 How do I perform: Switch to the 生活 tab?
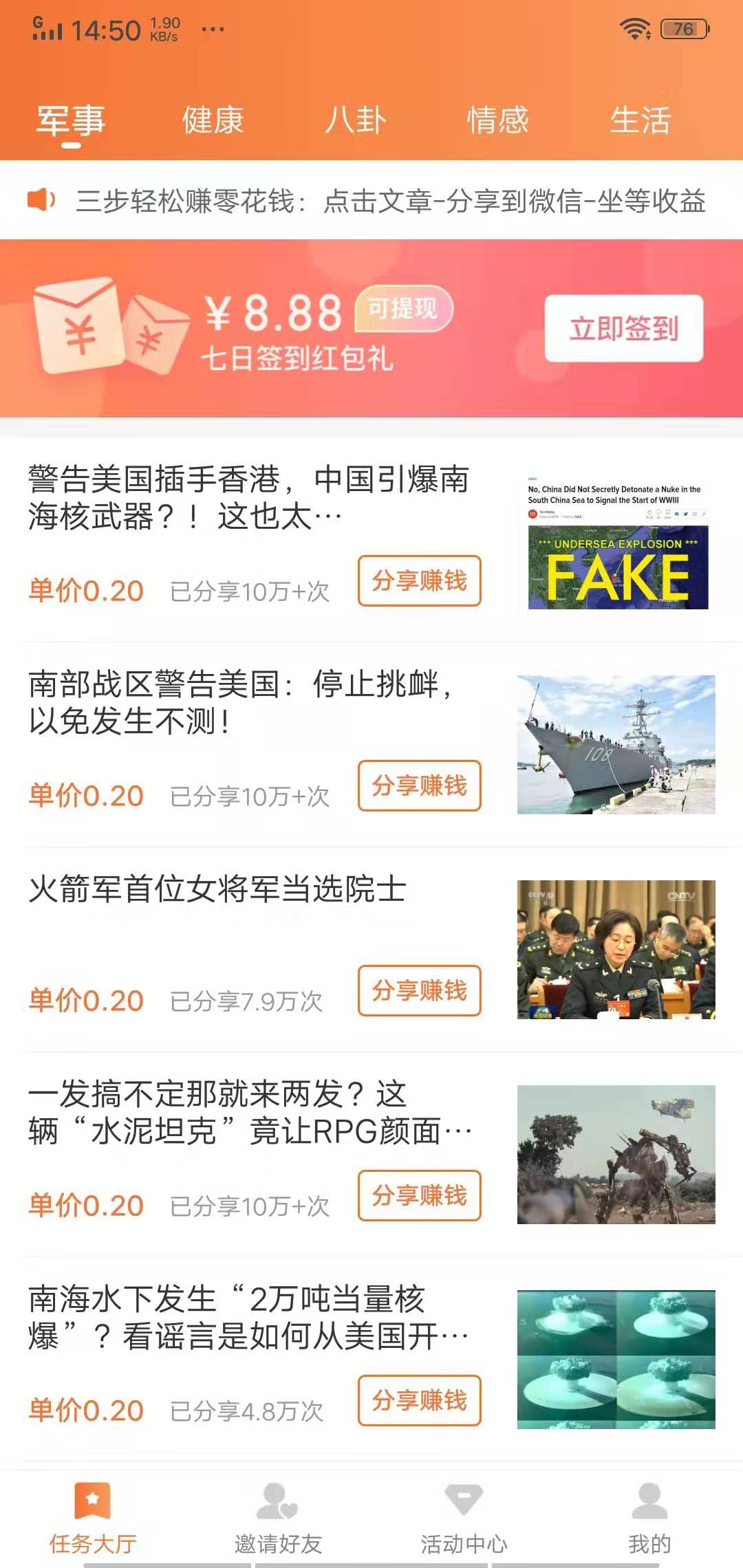click(641, 120)
